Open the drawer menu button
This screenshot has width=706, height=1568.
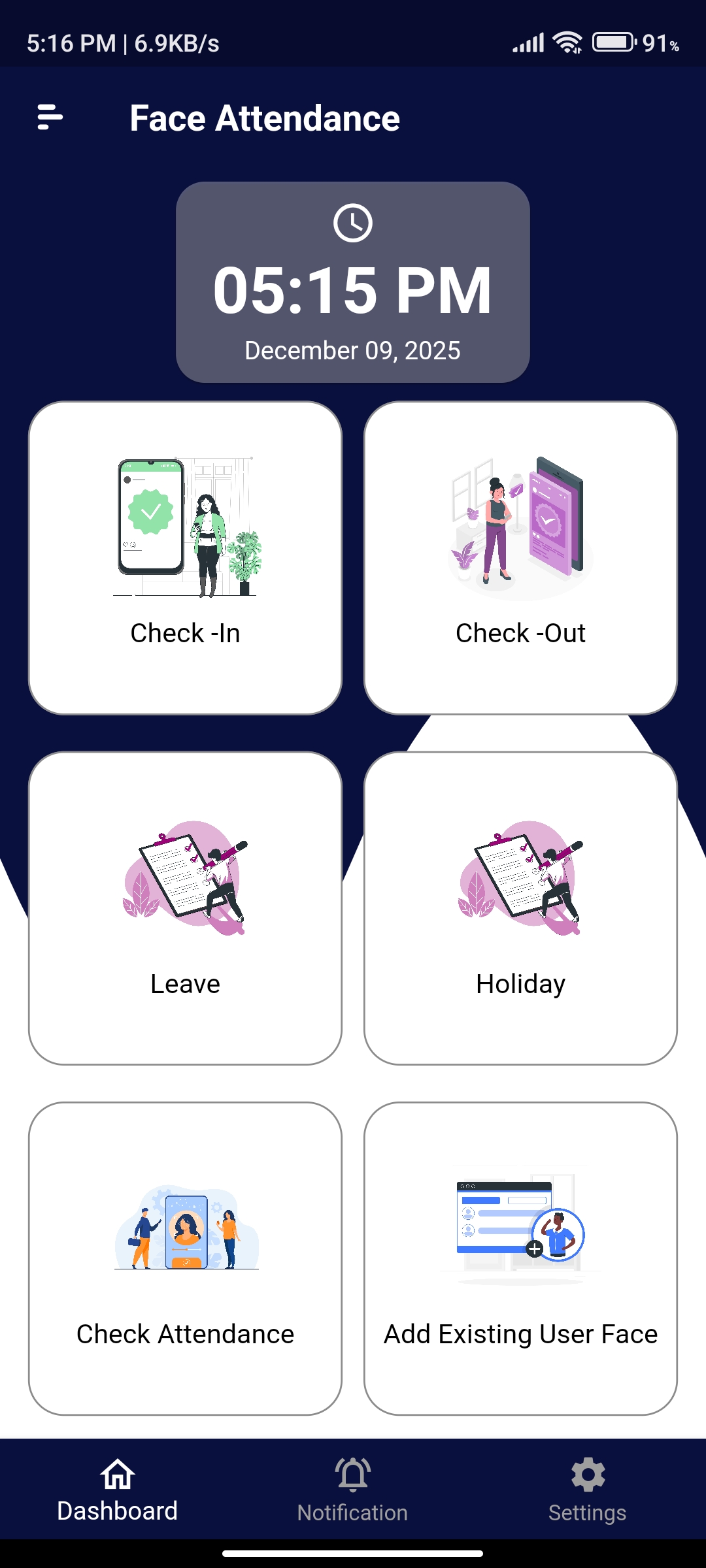tap(50, 118)
